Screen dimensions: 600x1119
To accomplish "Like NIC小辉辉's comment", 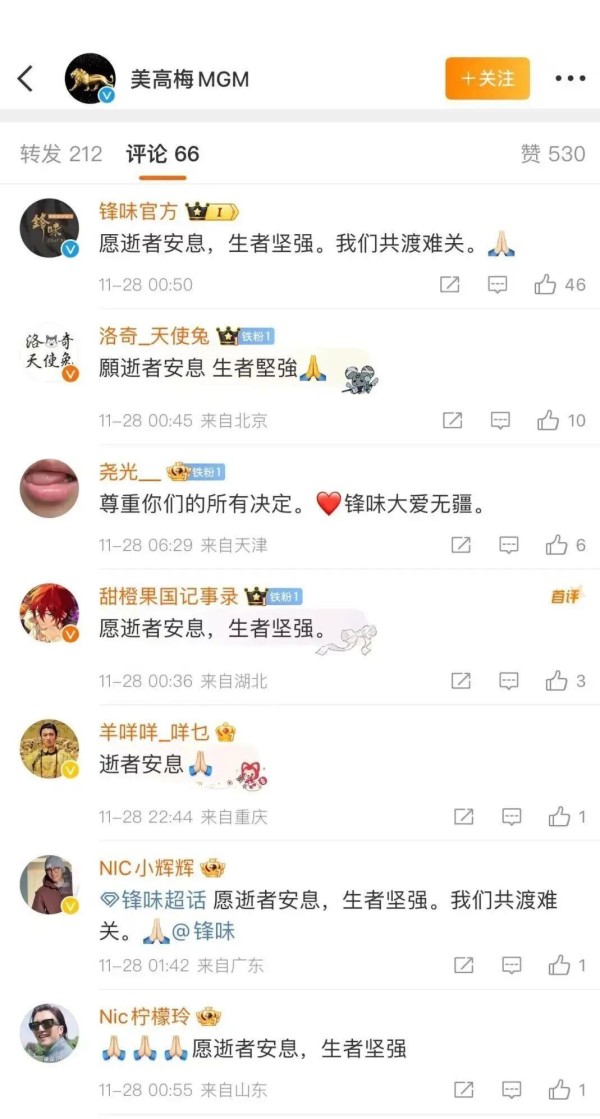I will pos(559,965).
